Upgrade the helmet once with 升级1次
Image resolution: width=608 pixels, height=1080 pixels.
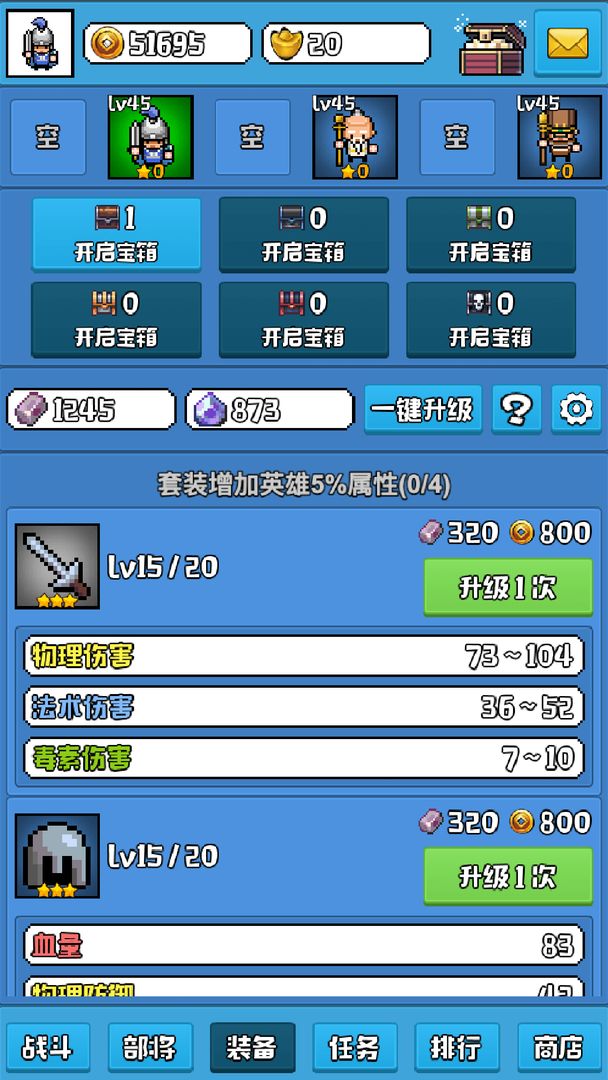point(508,877)
